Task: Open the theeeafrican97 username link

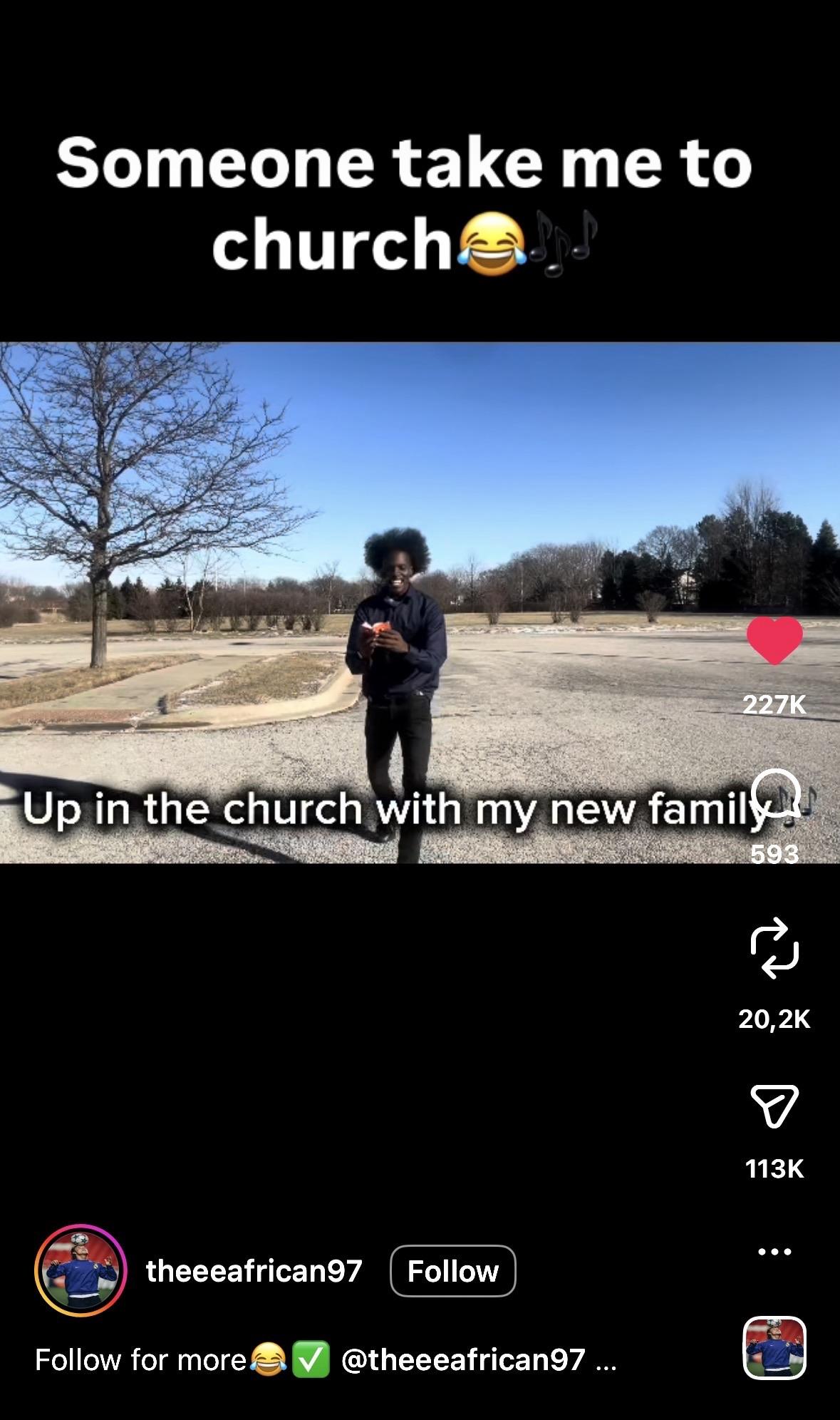Action: tap(254, 1271)
